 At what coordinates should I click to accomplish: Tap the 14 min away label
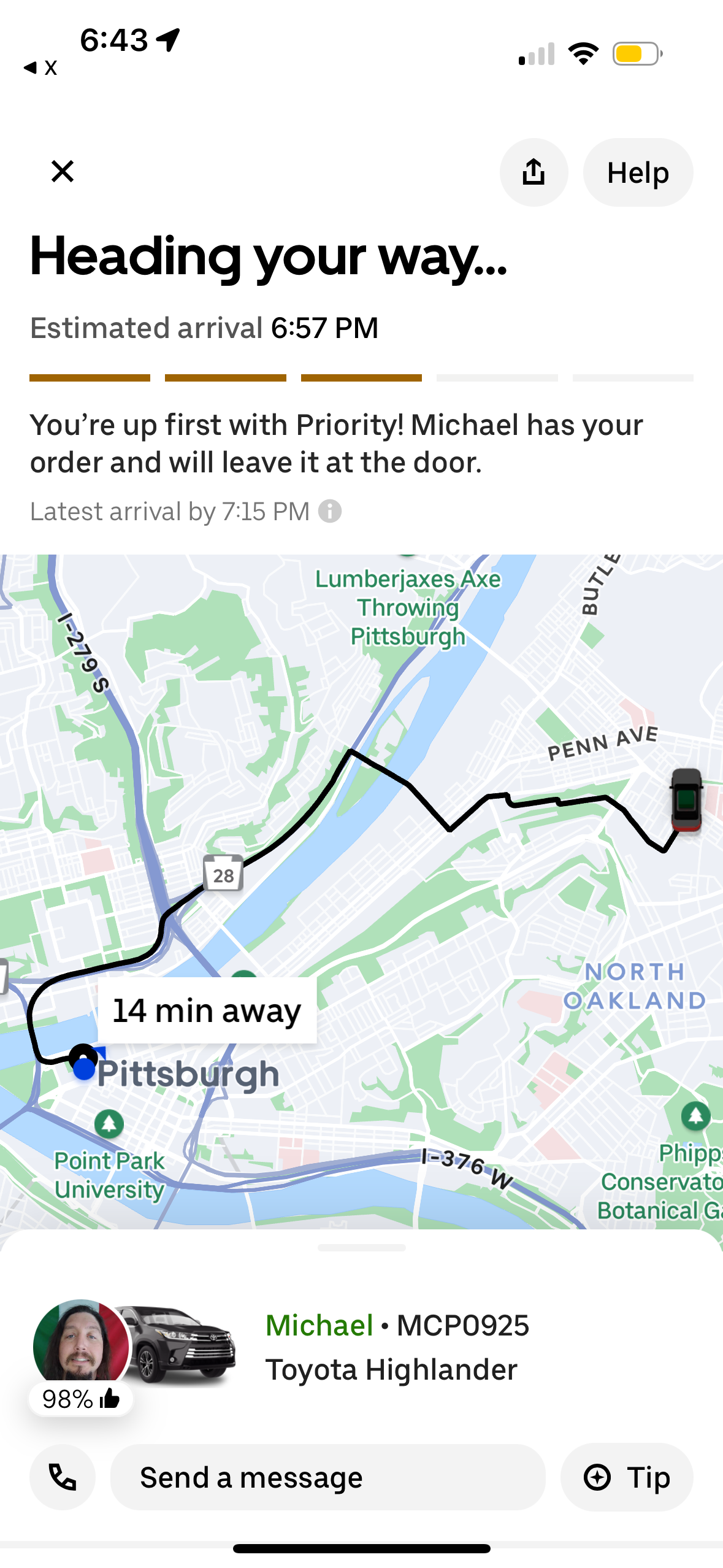click(x=208, y=1010)
